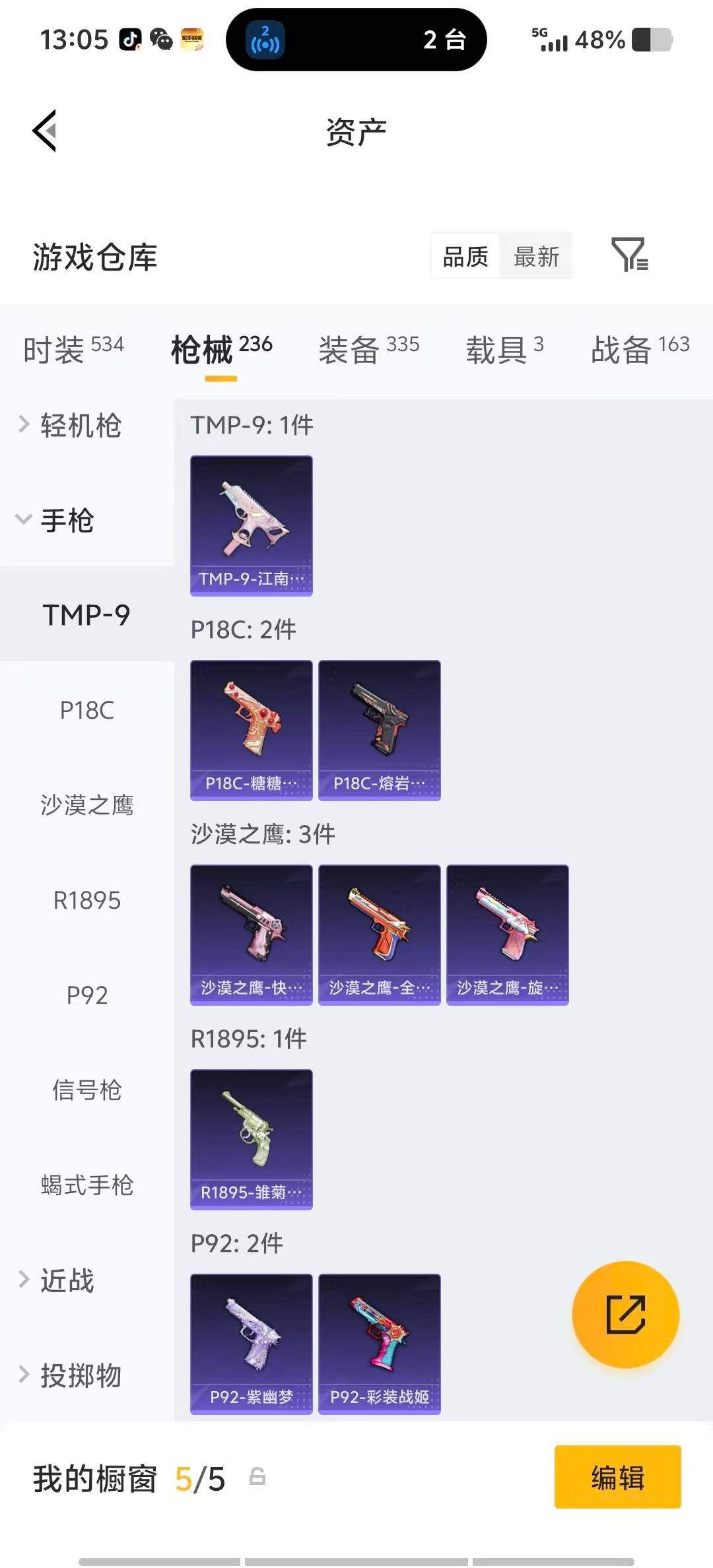Screen dimensions: 713x1568
Task: Tap the back arrow to exit 资产 page
Action: click(44, 129)
